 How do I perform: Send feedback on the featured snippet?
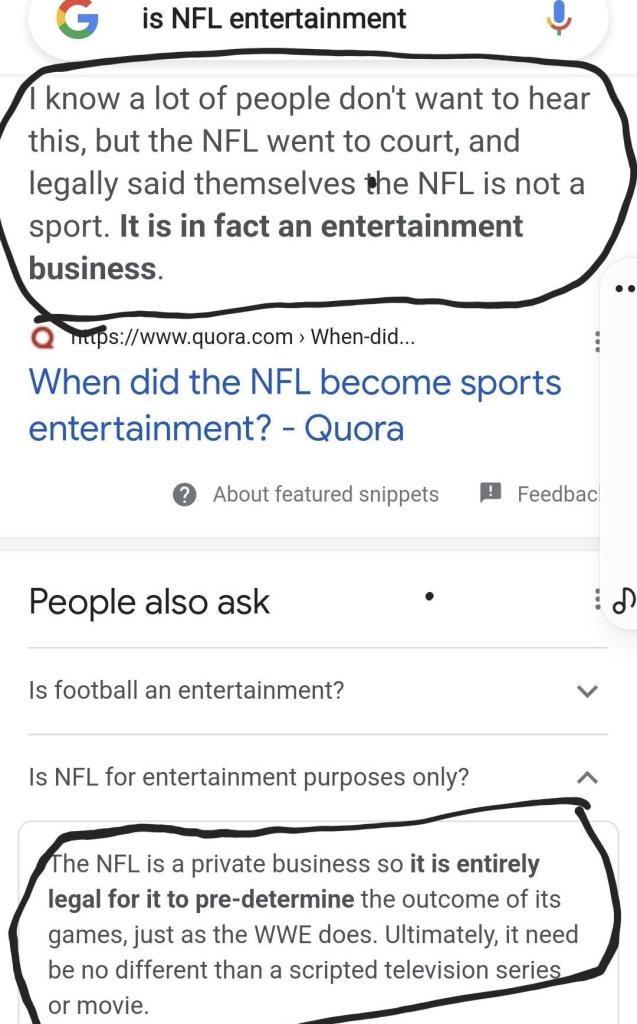coord(540,494)
